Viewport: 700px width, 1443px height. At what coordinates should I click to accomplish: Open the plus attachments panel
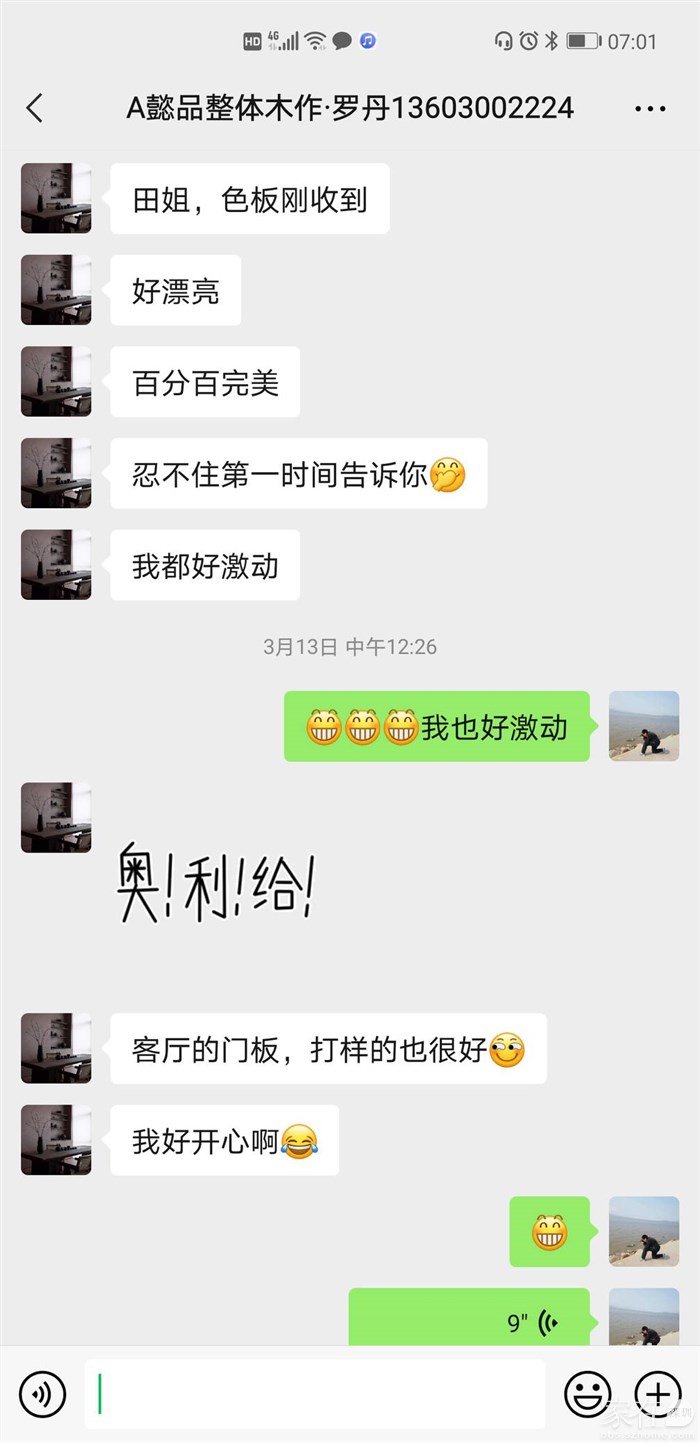[x=657, y=1393]
